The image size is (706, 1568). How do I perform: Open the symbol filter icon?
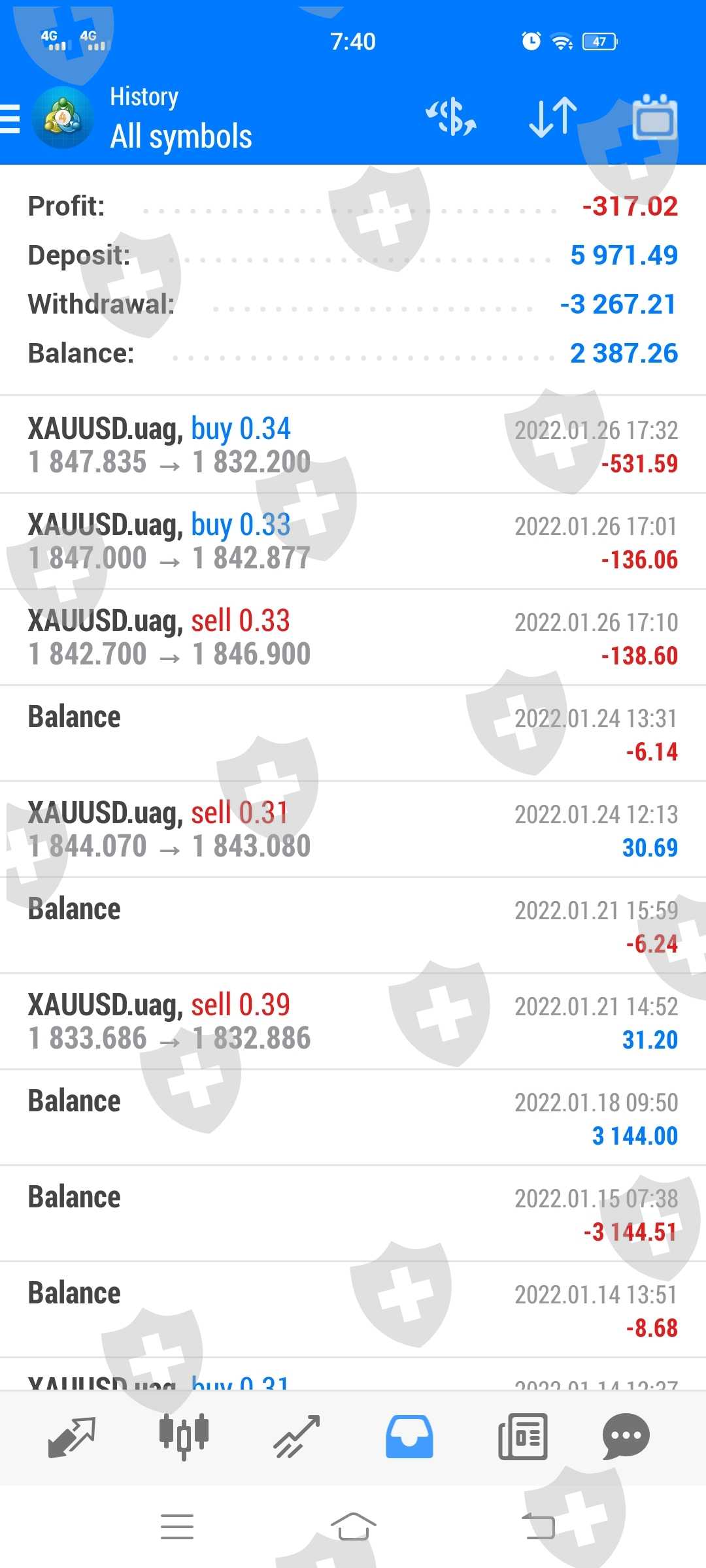pos(451,118)
